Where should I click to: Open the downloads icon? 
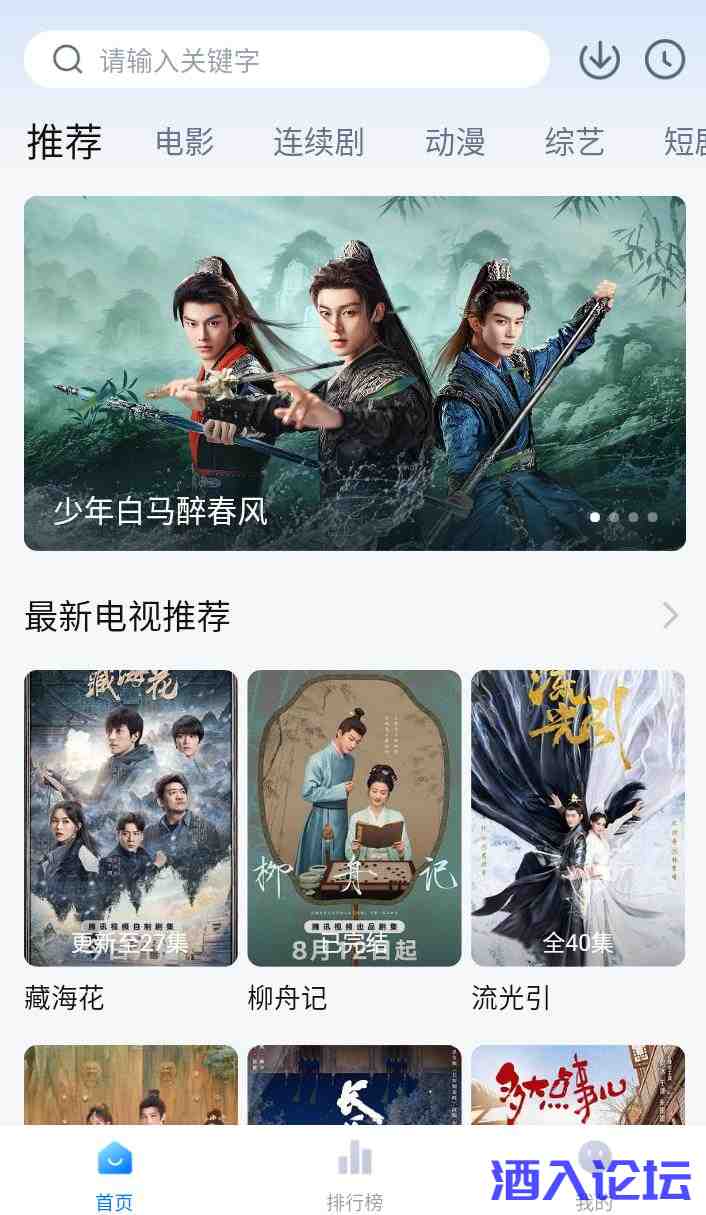point(600,60)
